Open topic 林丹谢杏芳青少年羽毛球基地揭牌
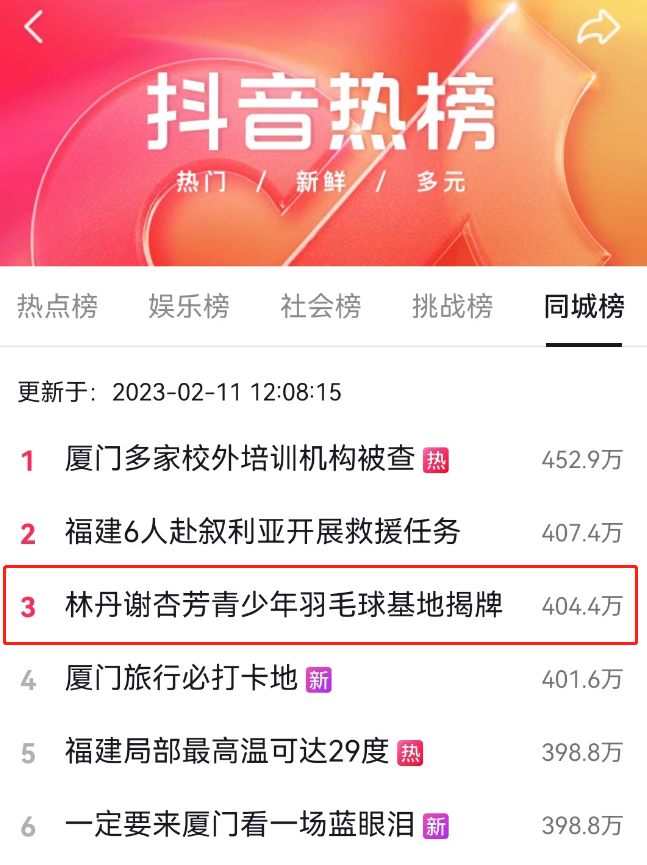The image size is (647, 865). point(283,606)
